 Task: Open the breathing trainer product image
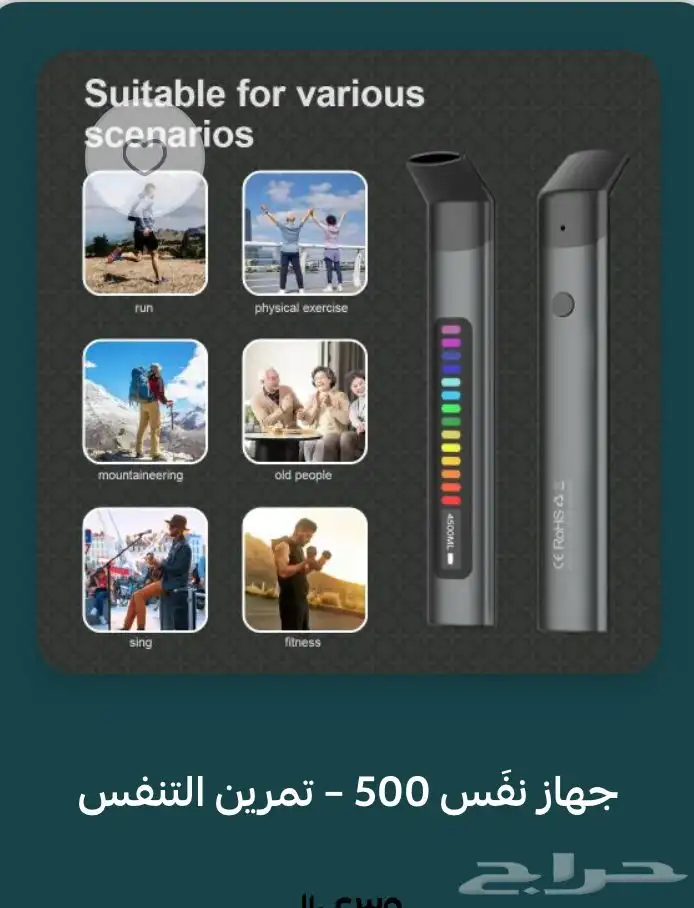tap(349, 362)
